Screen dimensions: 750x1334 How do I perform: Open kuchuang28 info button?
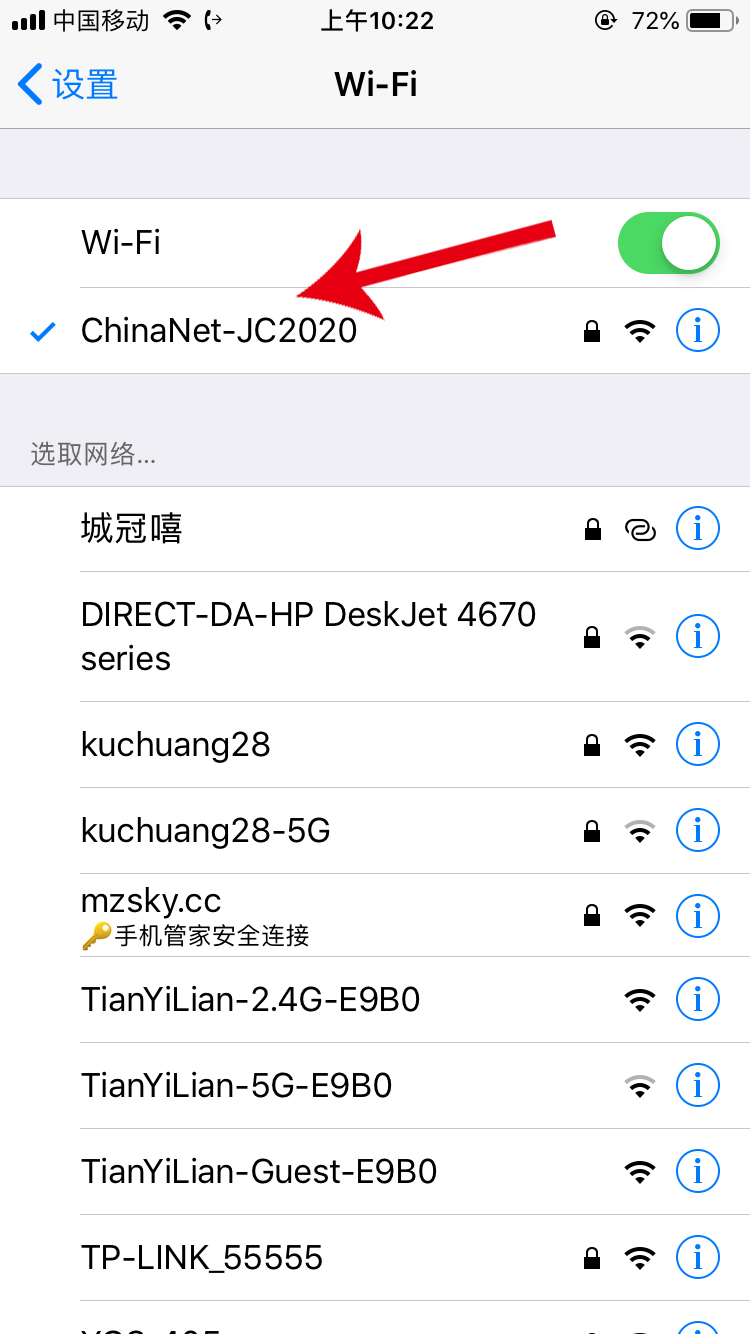[x=697, y=745]
